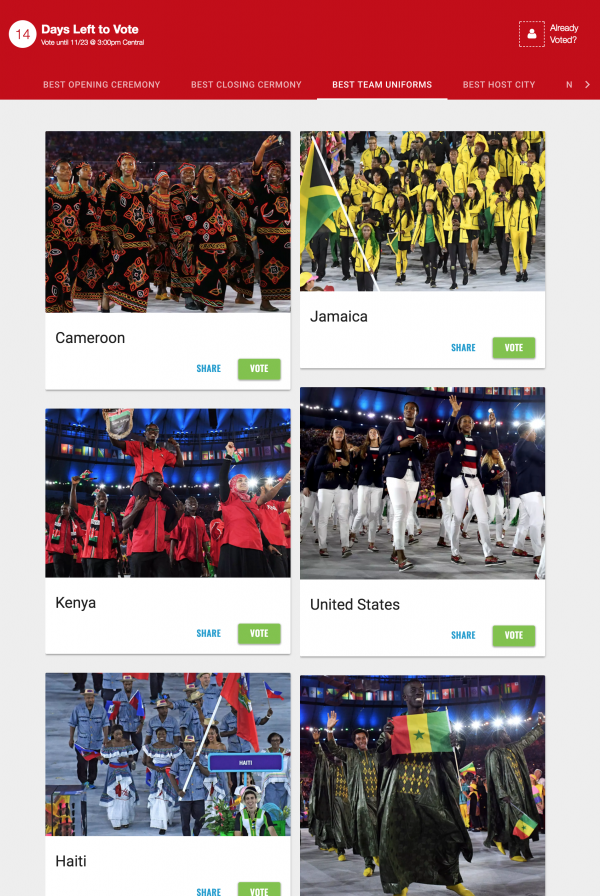Open the Kenya team photo
The width and height of the screenshot is (600, 896).
[168, 492]
